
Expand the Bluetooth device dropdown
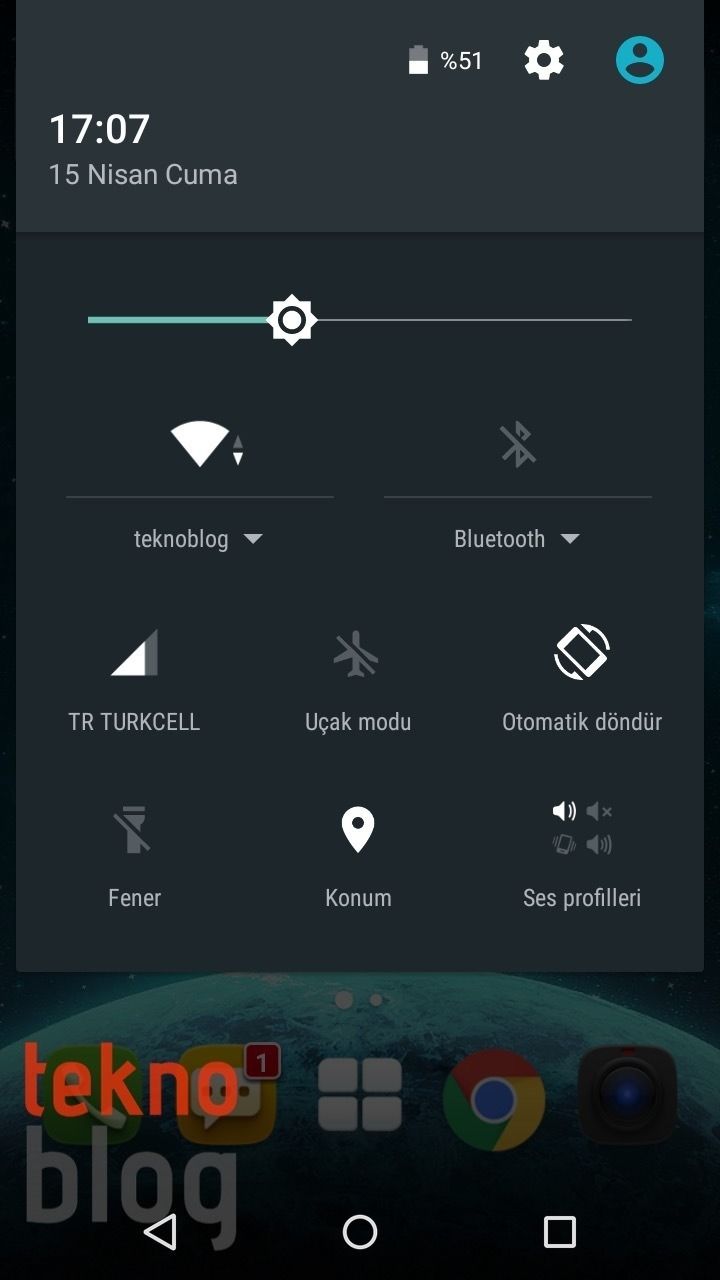571,538
